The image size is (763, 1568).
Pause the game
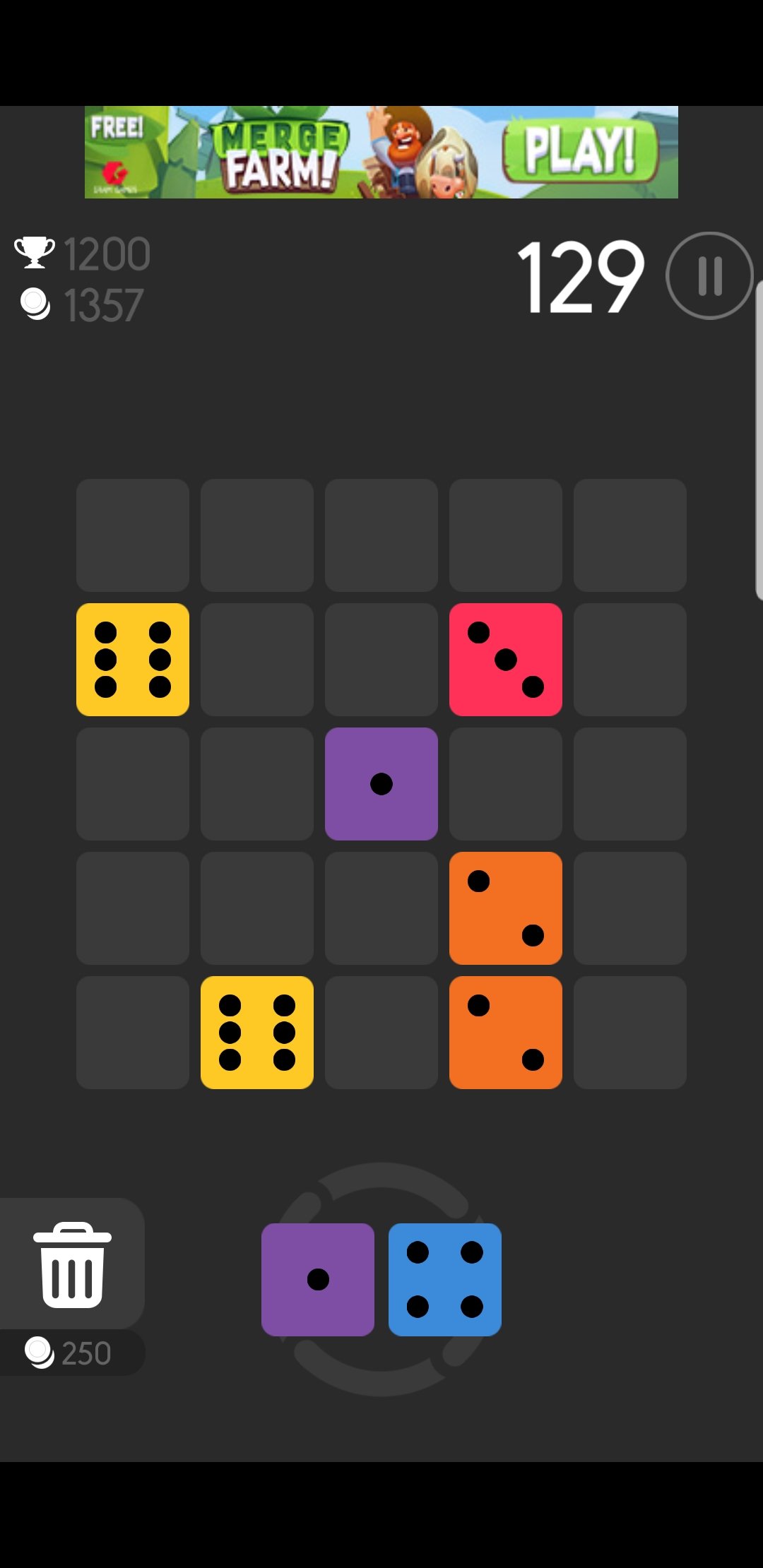tap(709, 275)
